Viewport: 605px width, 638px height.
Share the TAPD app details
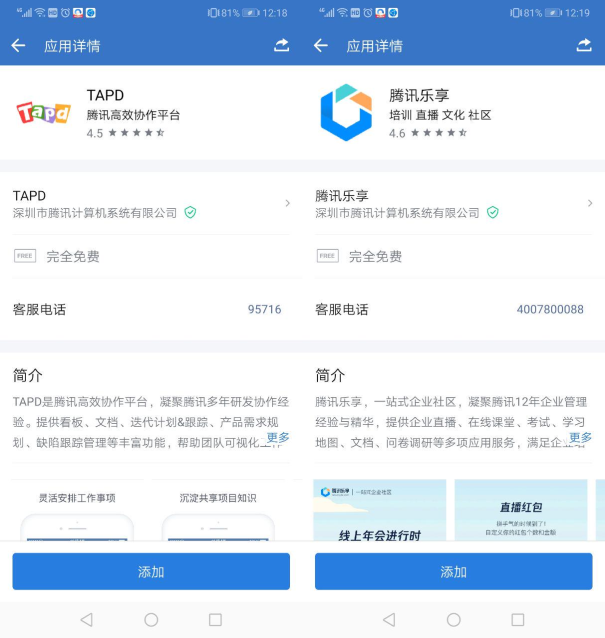(281, 46)
